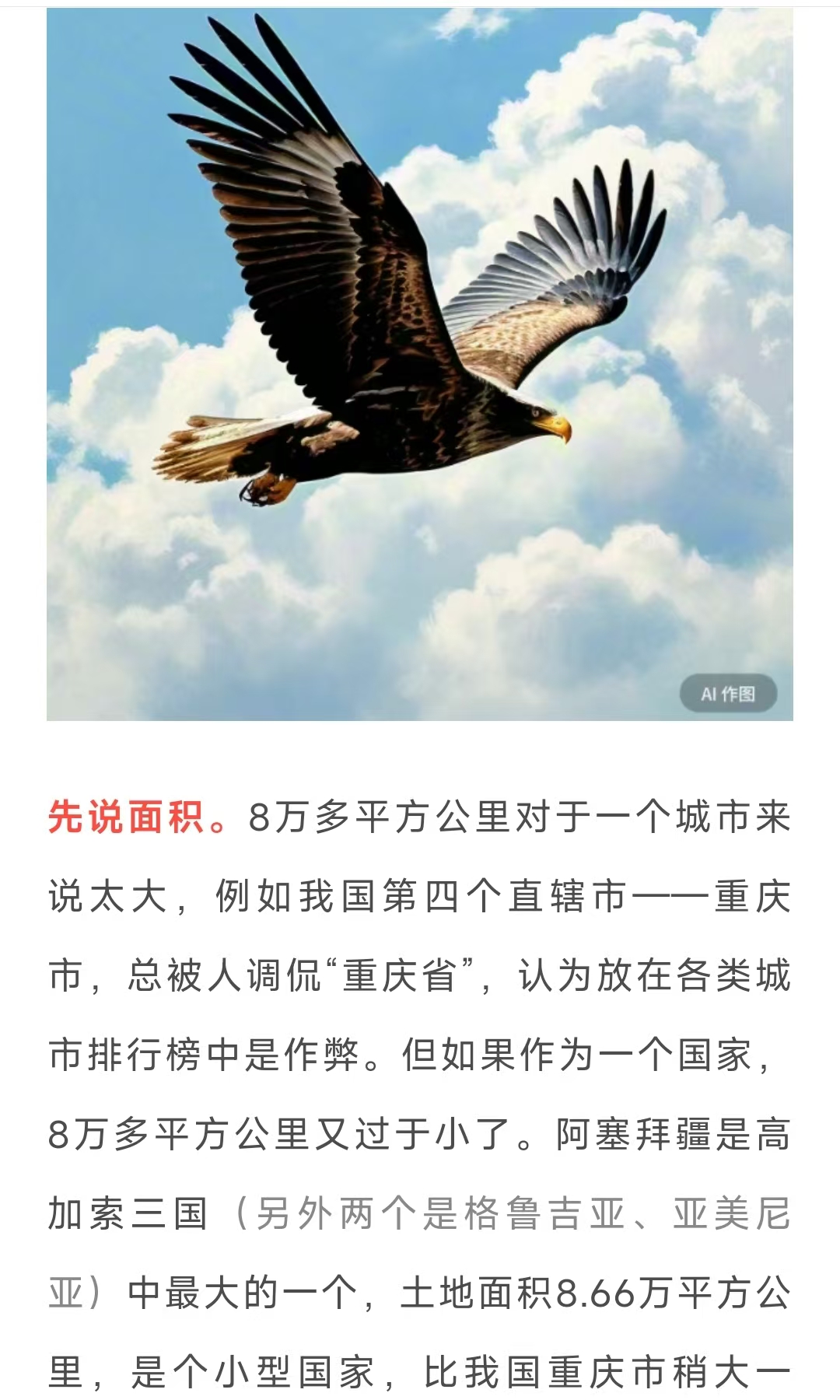840x1400 pixels.
Task: Open the eagle image in full view
Action: (x=420, y=364)
